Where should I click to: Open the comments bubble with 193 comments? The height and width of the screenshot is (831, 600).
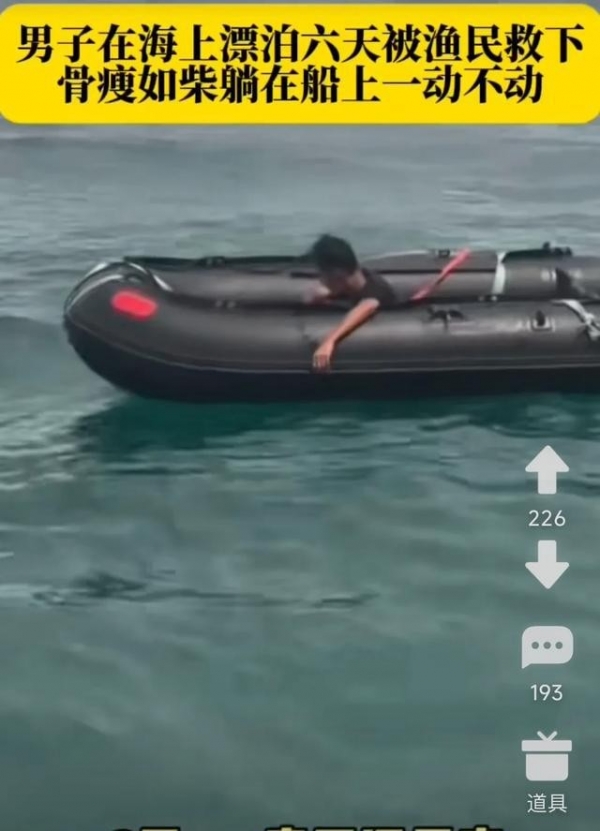(x=546, y=647)
